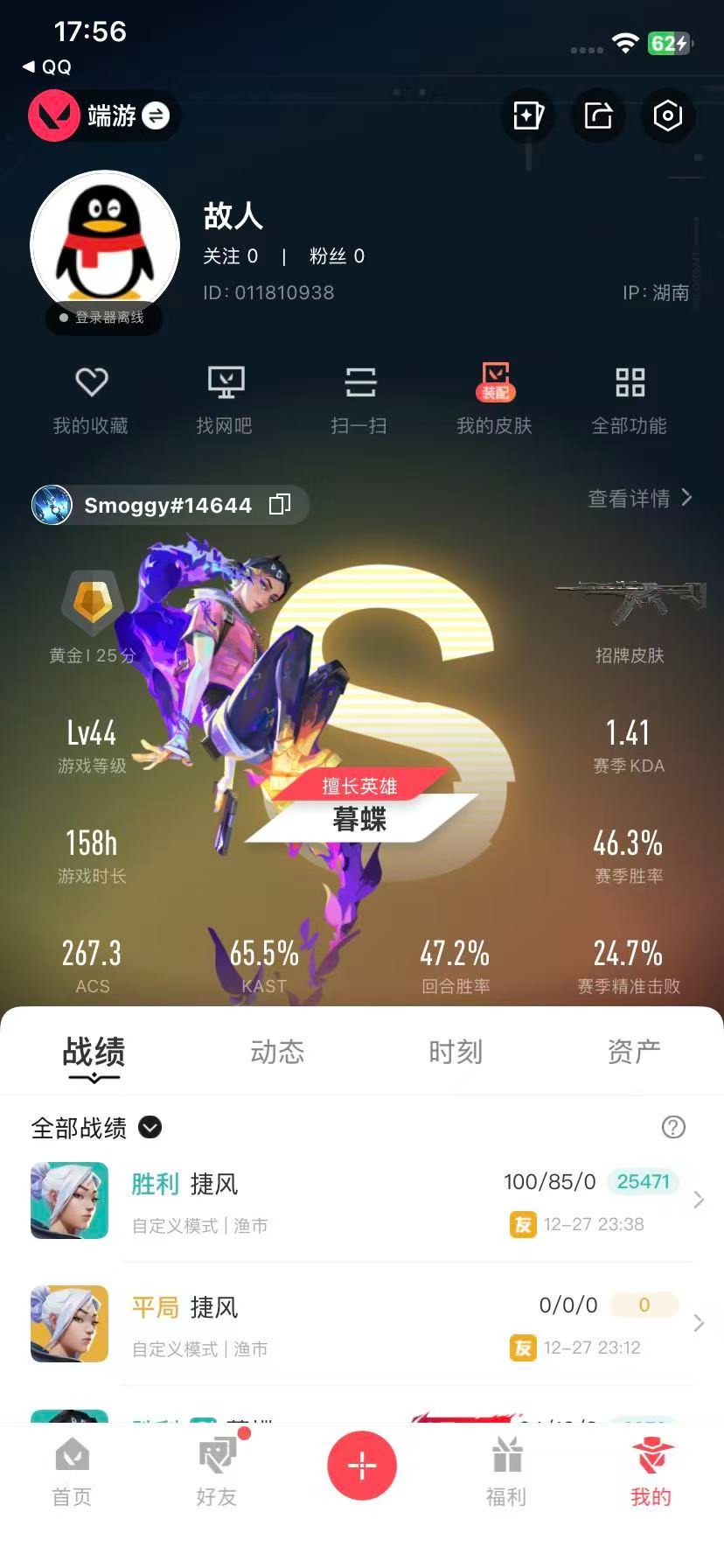Open the 全部功能 all-functions grid icon
The image size is (724, 1568).
(629, 398)
